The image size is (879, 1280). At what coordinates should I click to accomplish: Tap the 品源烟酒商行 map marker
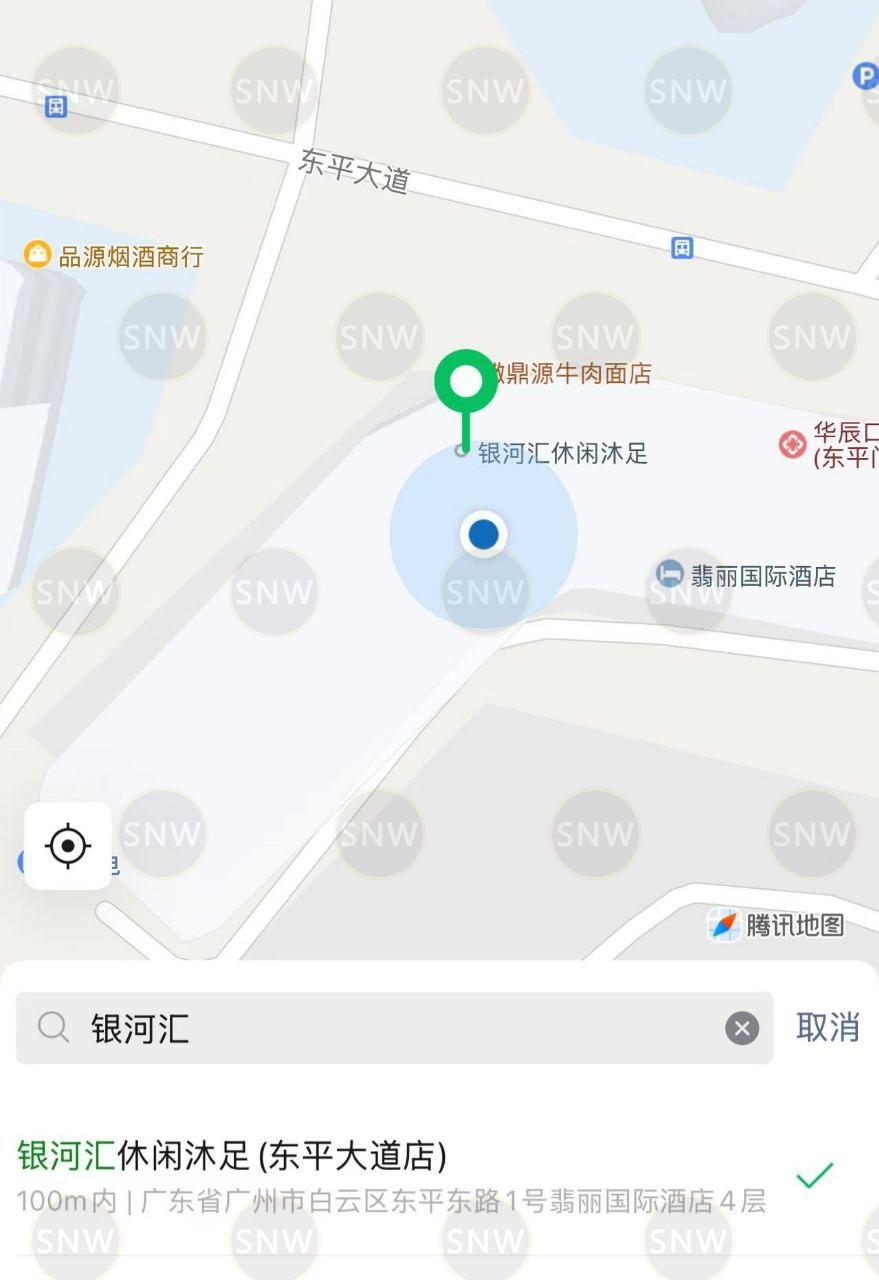point(37,254)
